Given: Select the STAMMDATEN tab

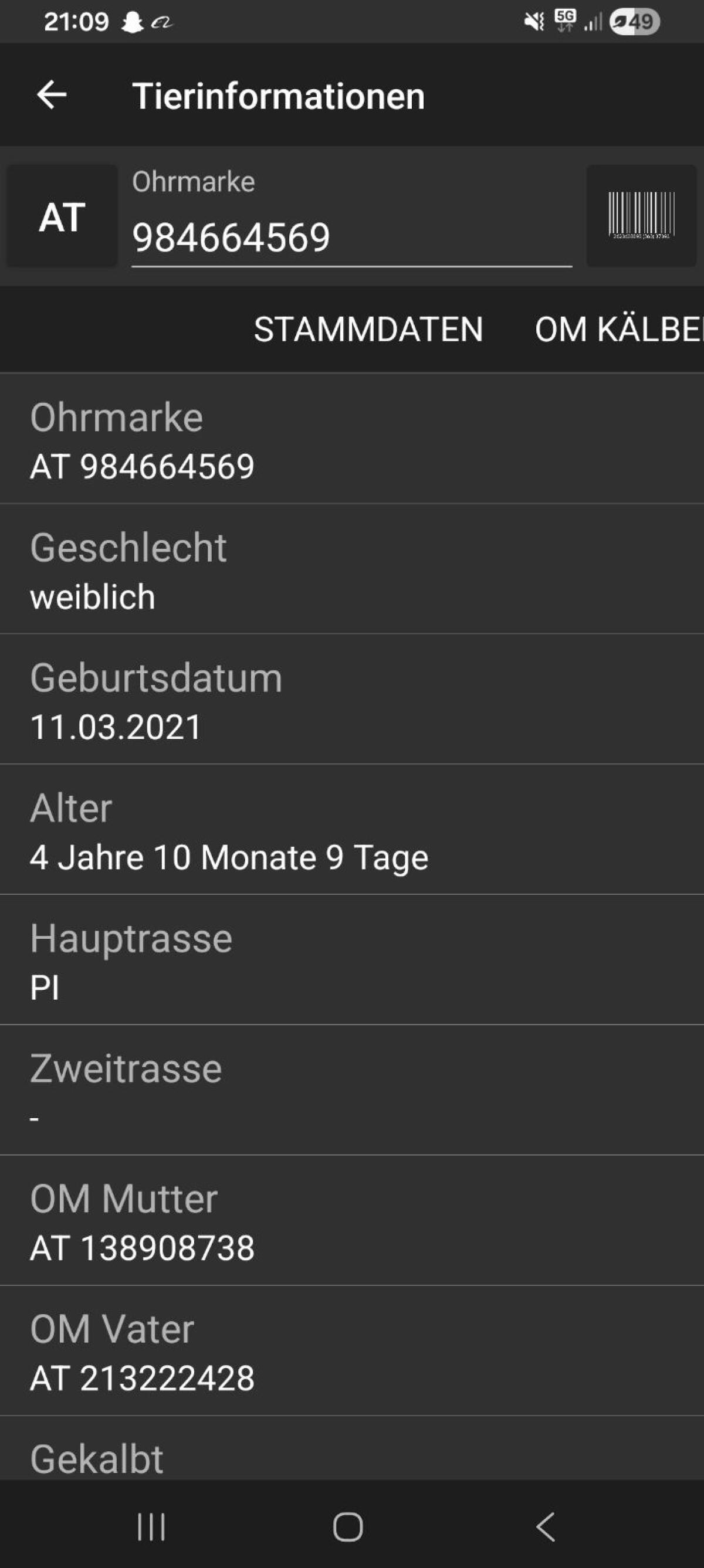Looking at the screenshot, I should 368,330.
